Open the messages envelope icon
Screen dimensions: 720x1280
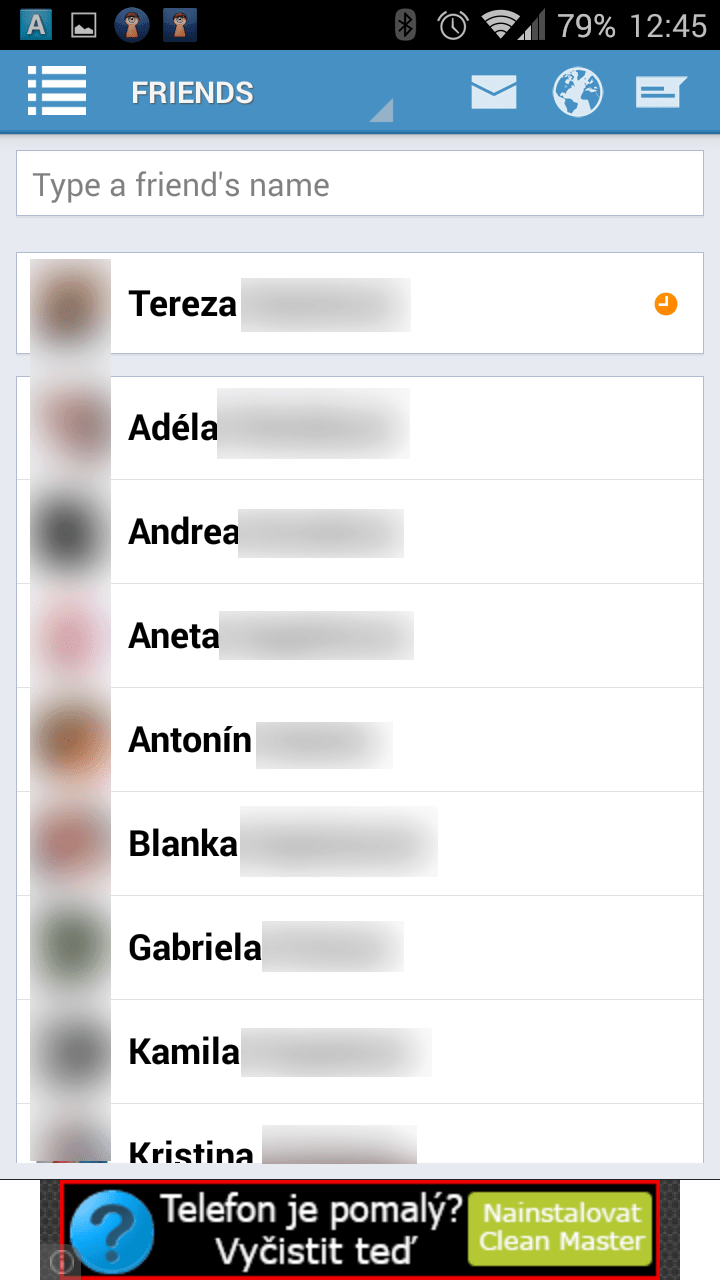click(494, 93)
